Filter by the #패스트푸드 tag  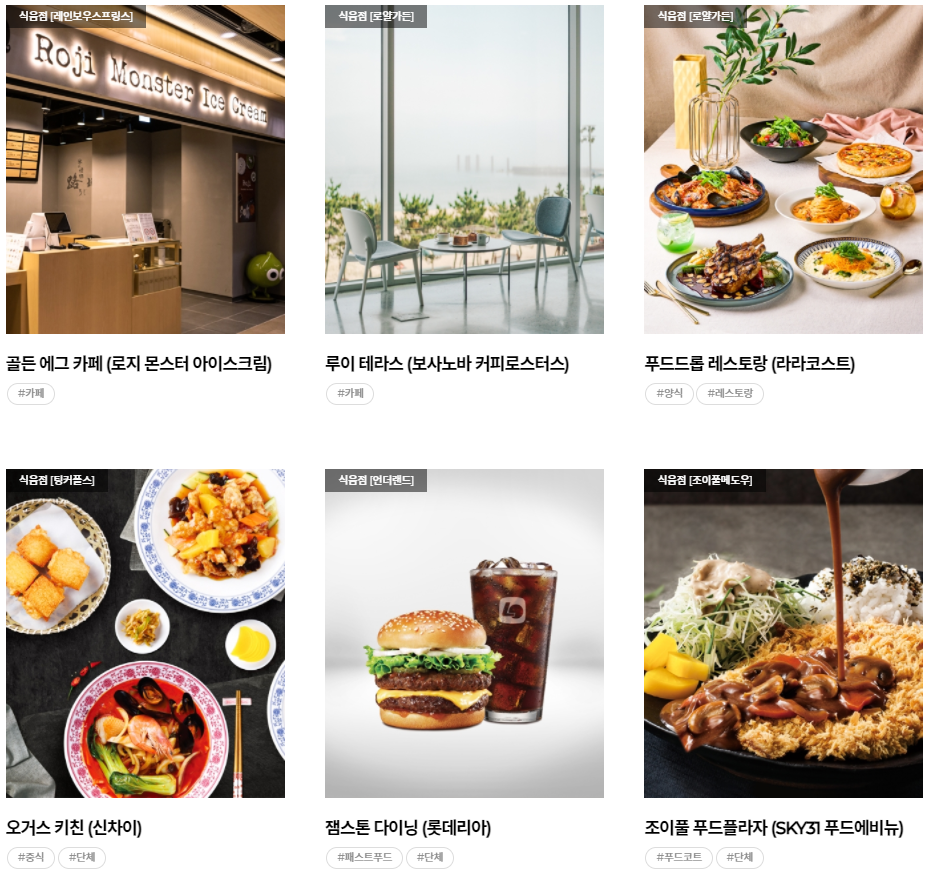364,858
